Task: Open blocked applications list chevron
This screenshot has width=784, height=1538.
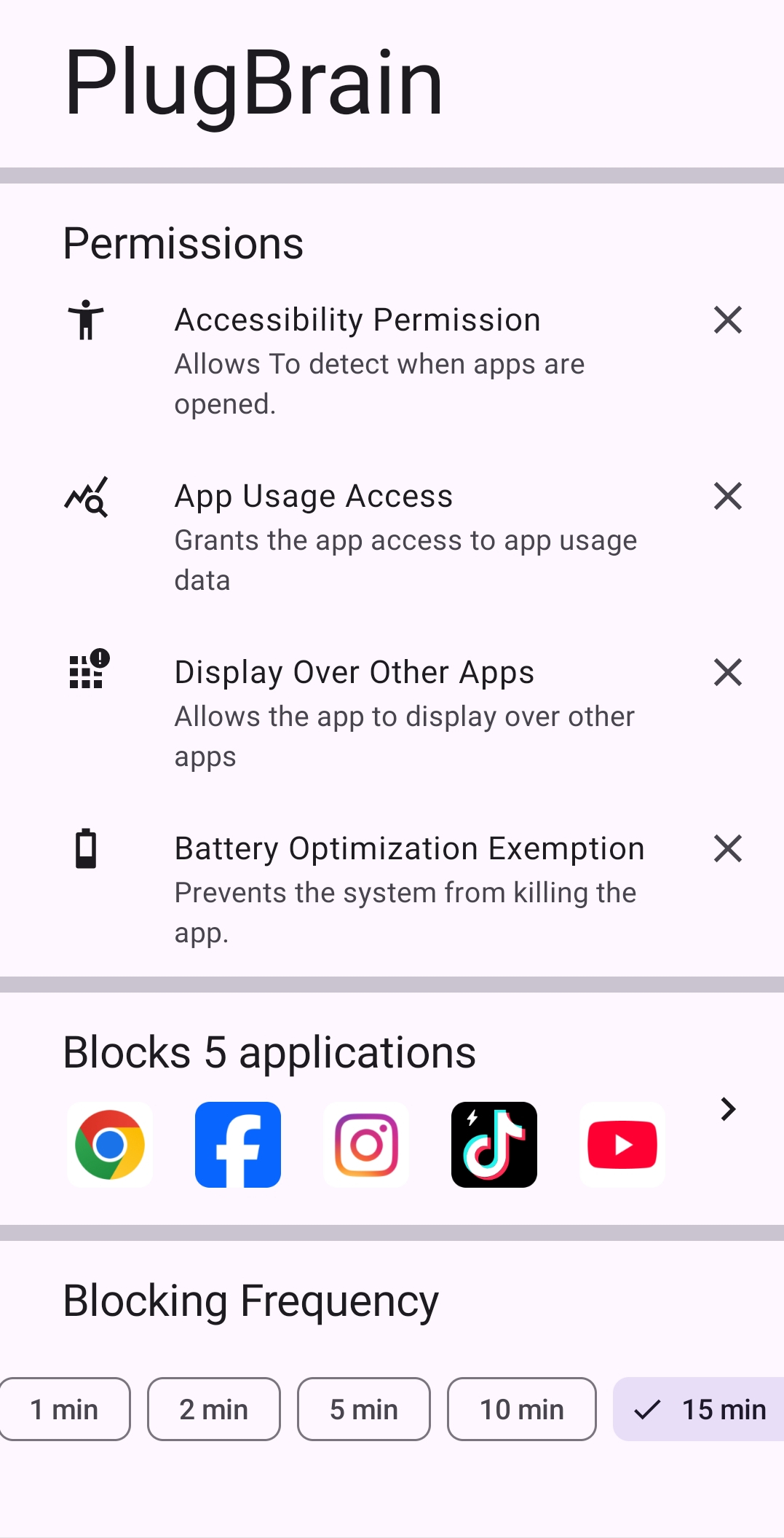Action: 727,1109
